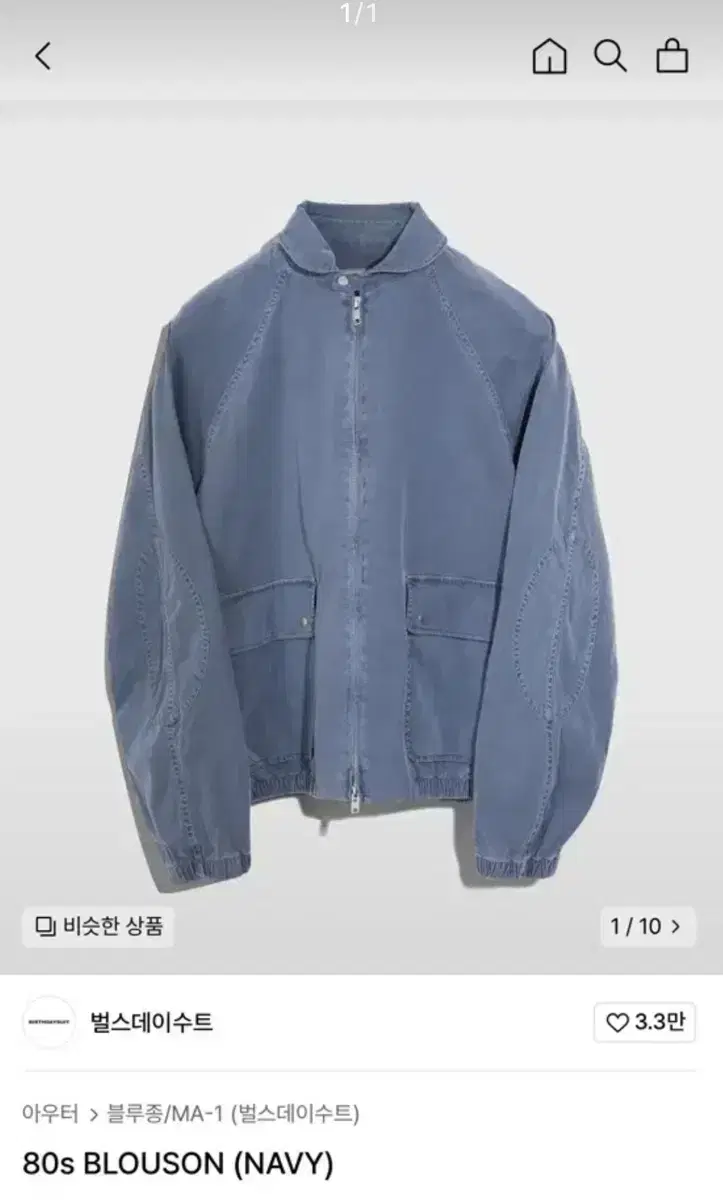
Task: Select the 1/1 page indicator at top
Action: tap(361, 14)
